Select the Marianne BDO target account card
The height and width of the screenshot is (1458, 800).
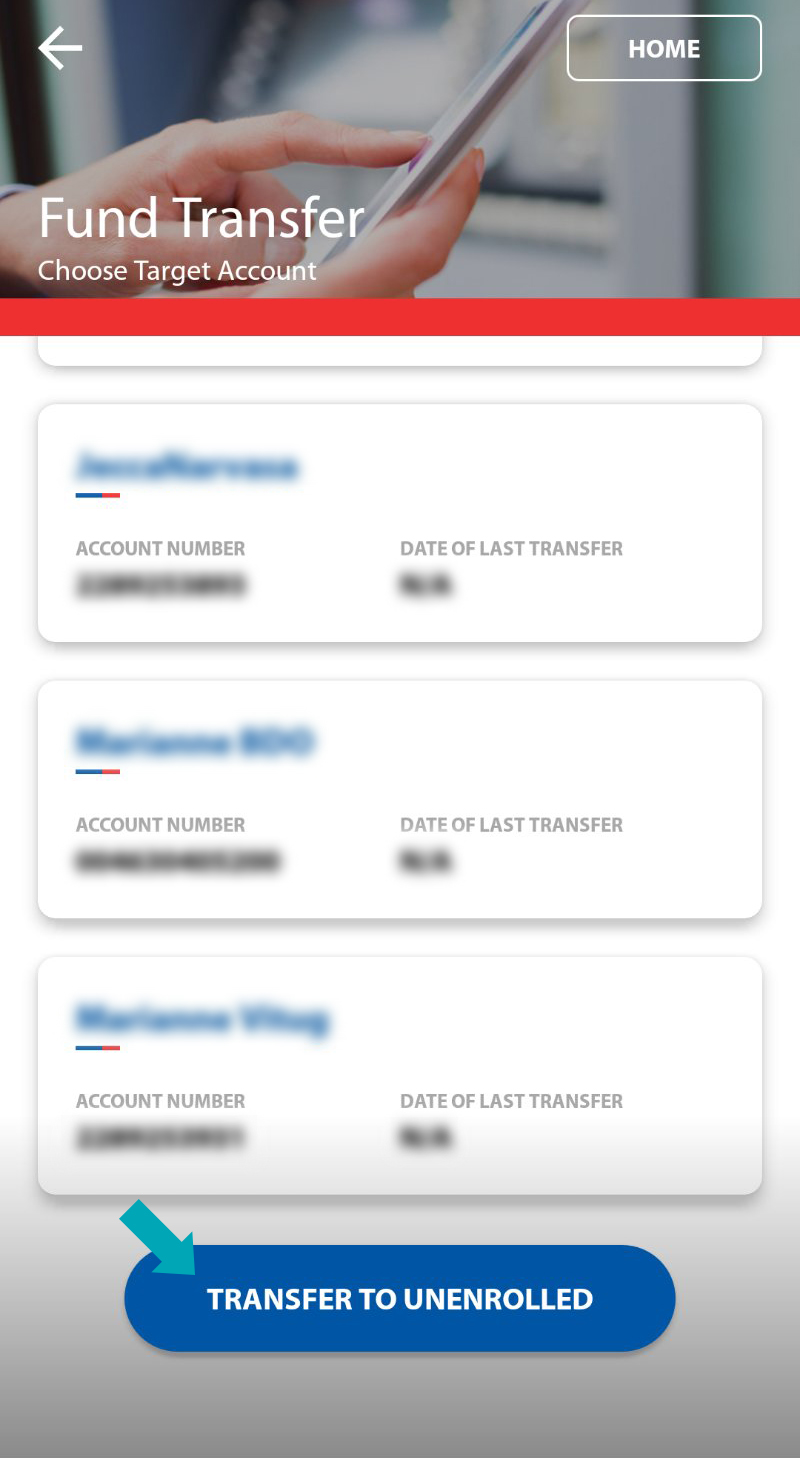400,799
